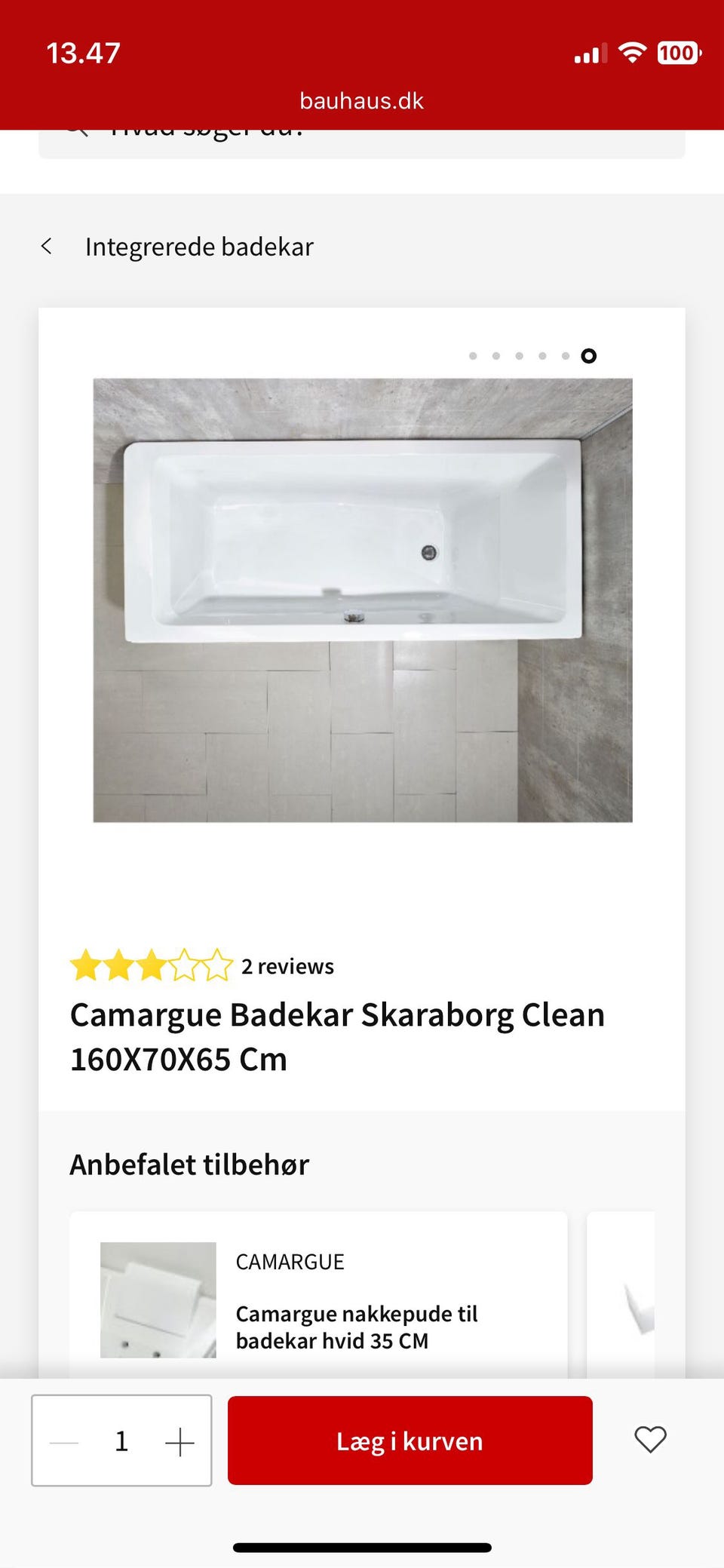Screen dimensions: 724x1568
Task: Open the previous image via second carousel dot
Action: (495, 355)
